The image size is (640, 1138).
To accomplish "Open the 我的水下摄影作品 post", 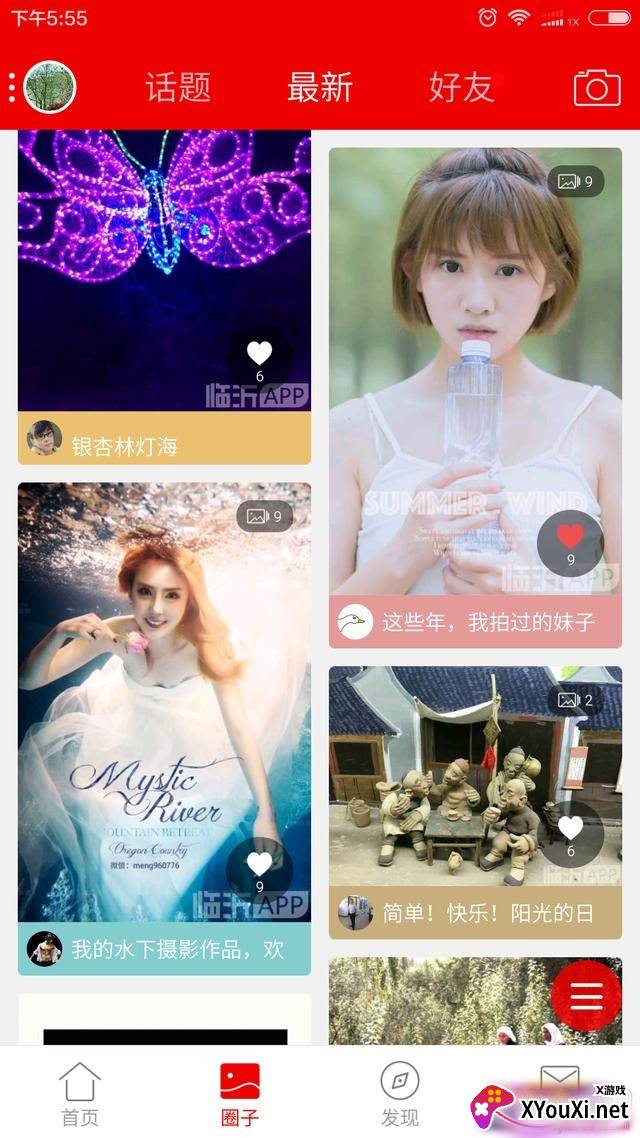I will coord(177,949).
